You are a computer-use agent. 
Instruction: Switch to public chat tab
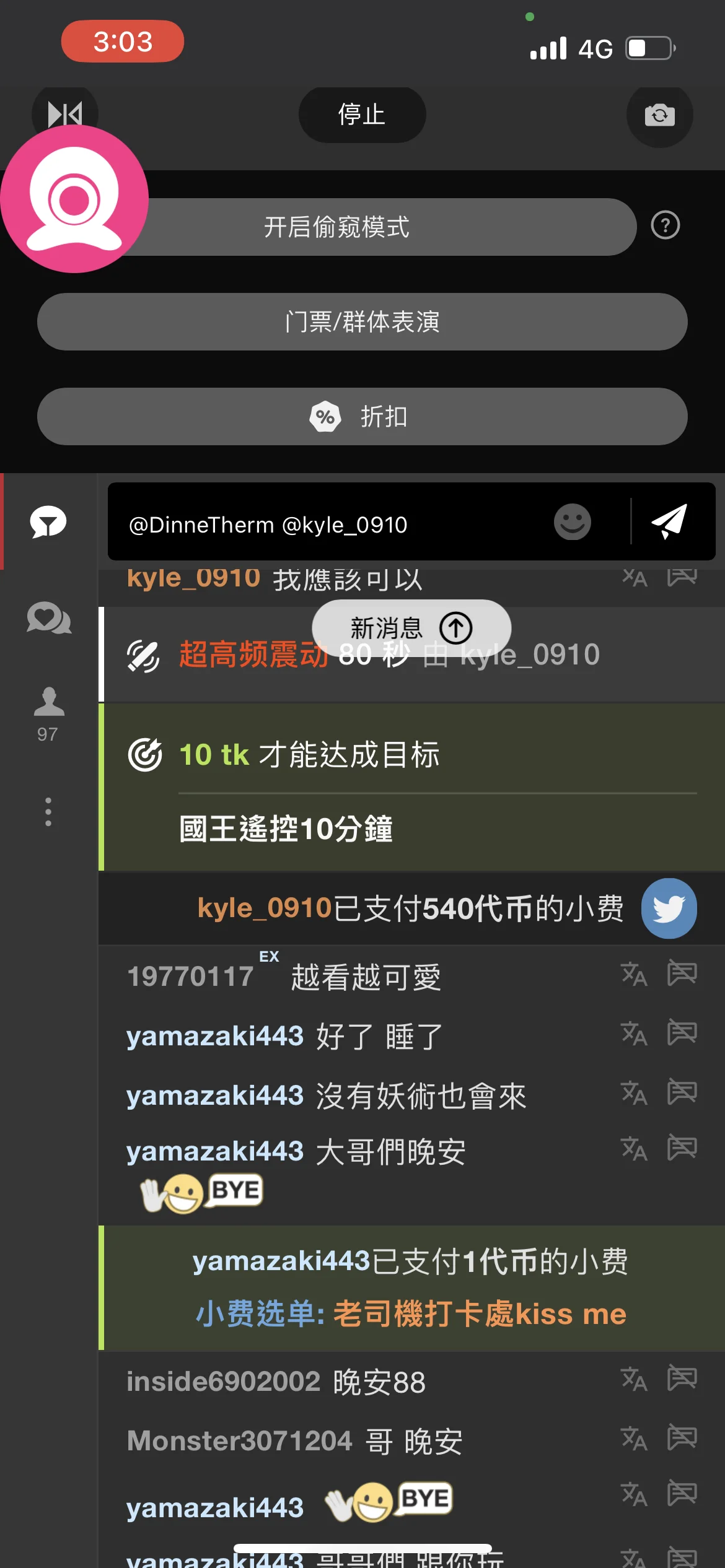[x=48, y=521]
